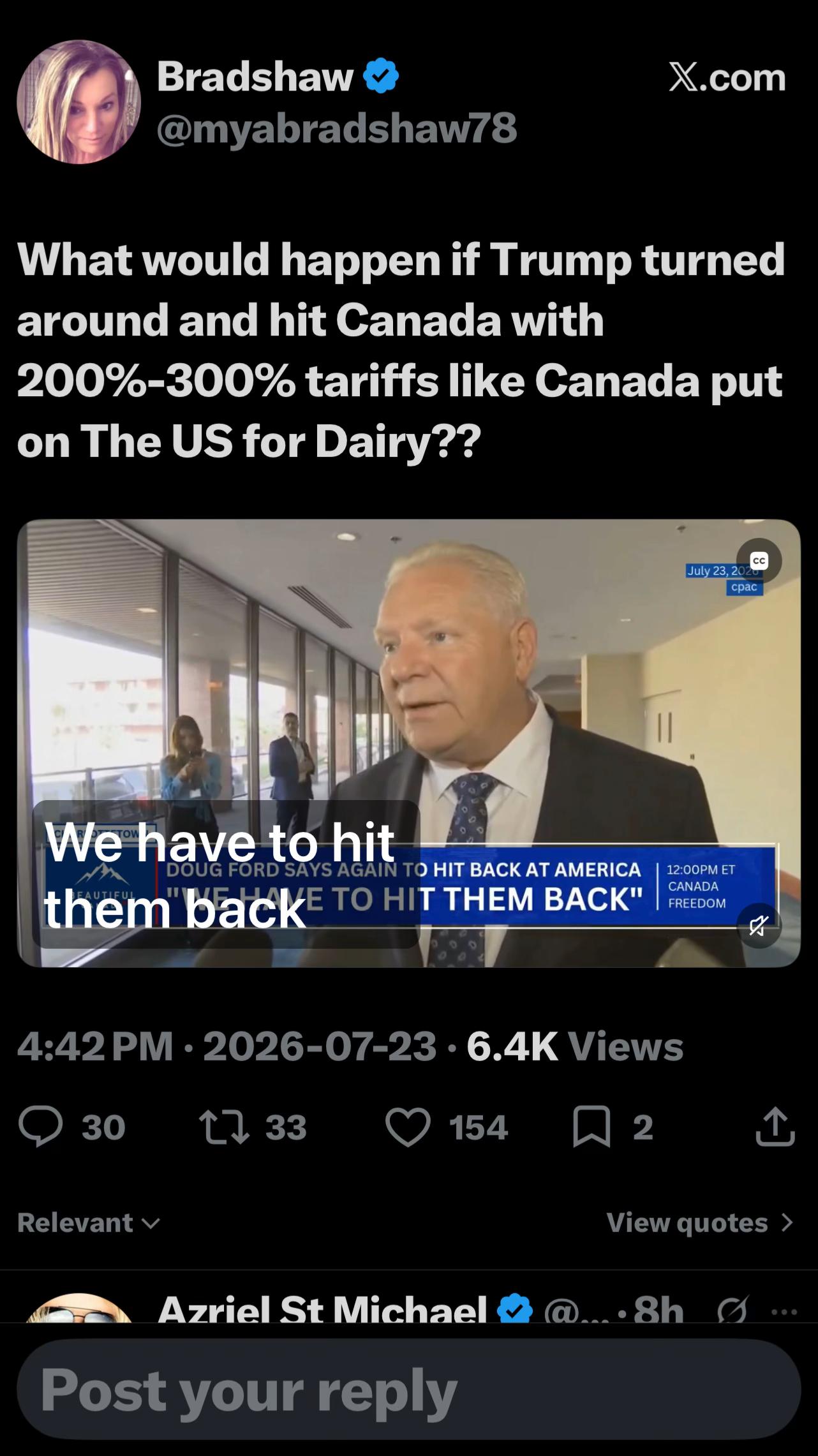Tap the Post your reply field
Image resolution: width=818 pixels, height=1456 pixels.
pos(408,1389)
